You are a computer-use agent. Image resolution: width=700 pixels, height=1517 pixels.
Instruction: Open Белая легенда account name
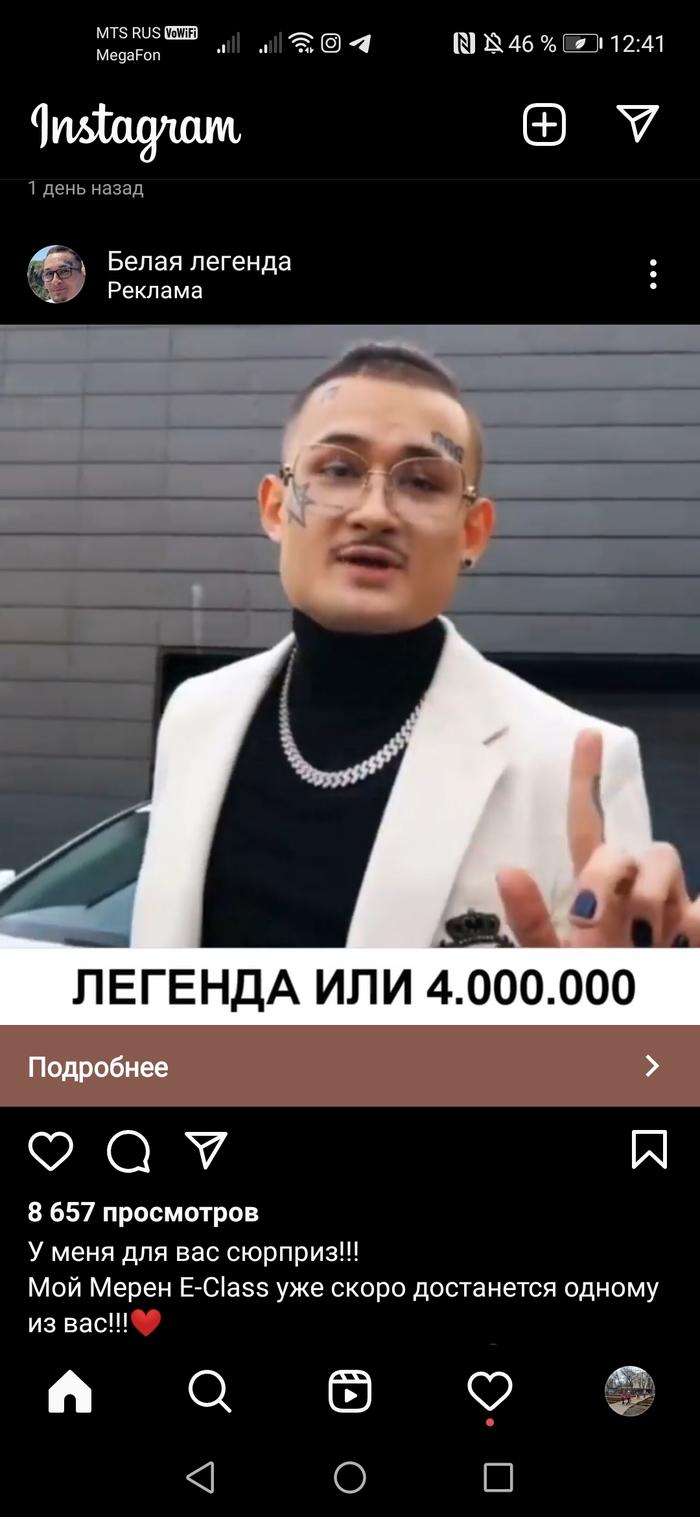point(199,261)
